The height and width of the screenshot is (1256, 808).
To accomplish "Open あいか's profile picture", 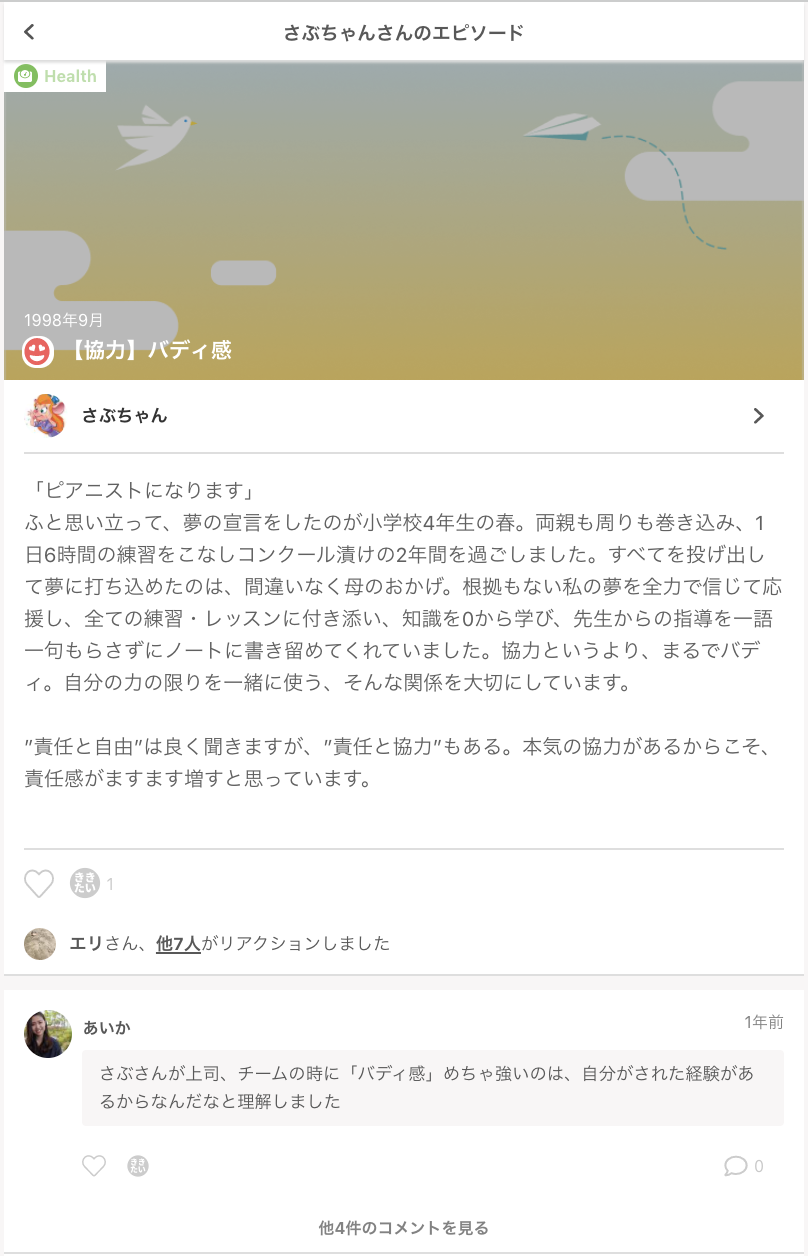I will [48, 1034].
